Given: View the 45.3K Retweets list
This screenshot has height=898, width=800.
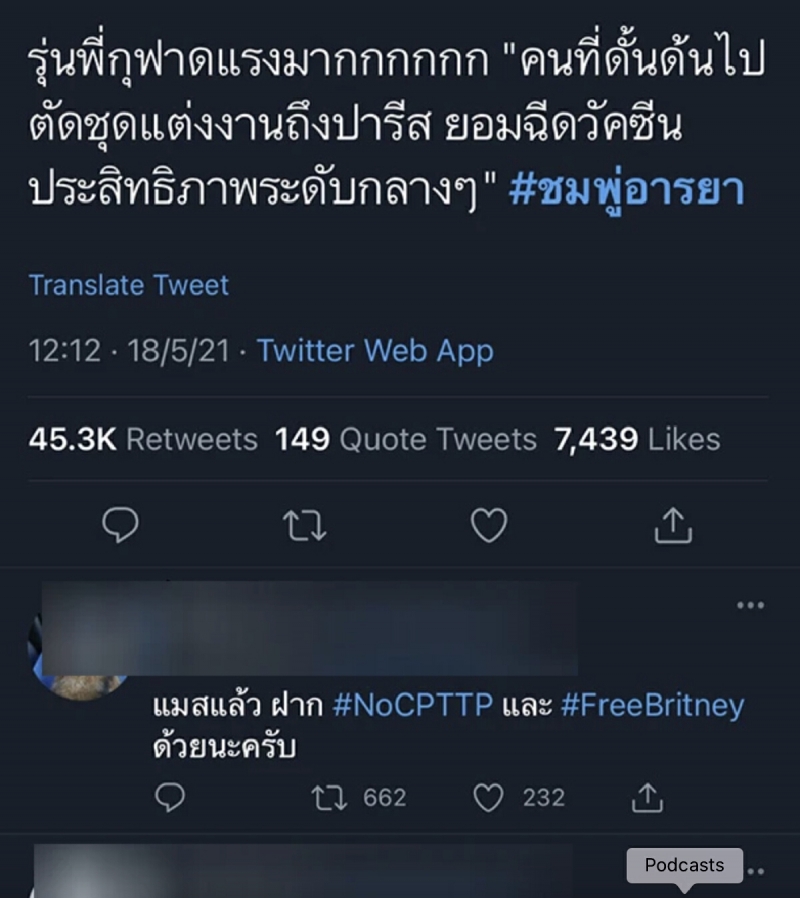Looking at the screenshot, I should point(143,439).
